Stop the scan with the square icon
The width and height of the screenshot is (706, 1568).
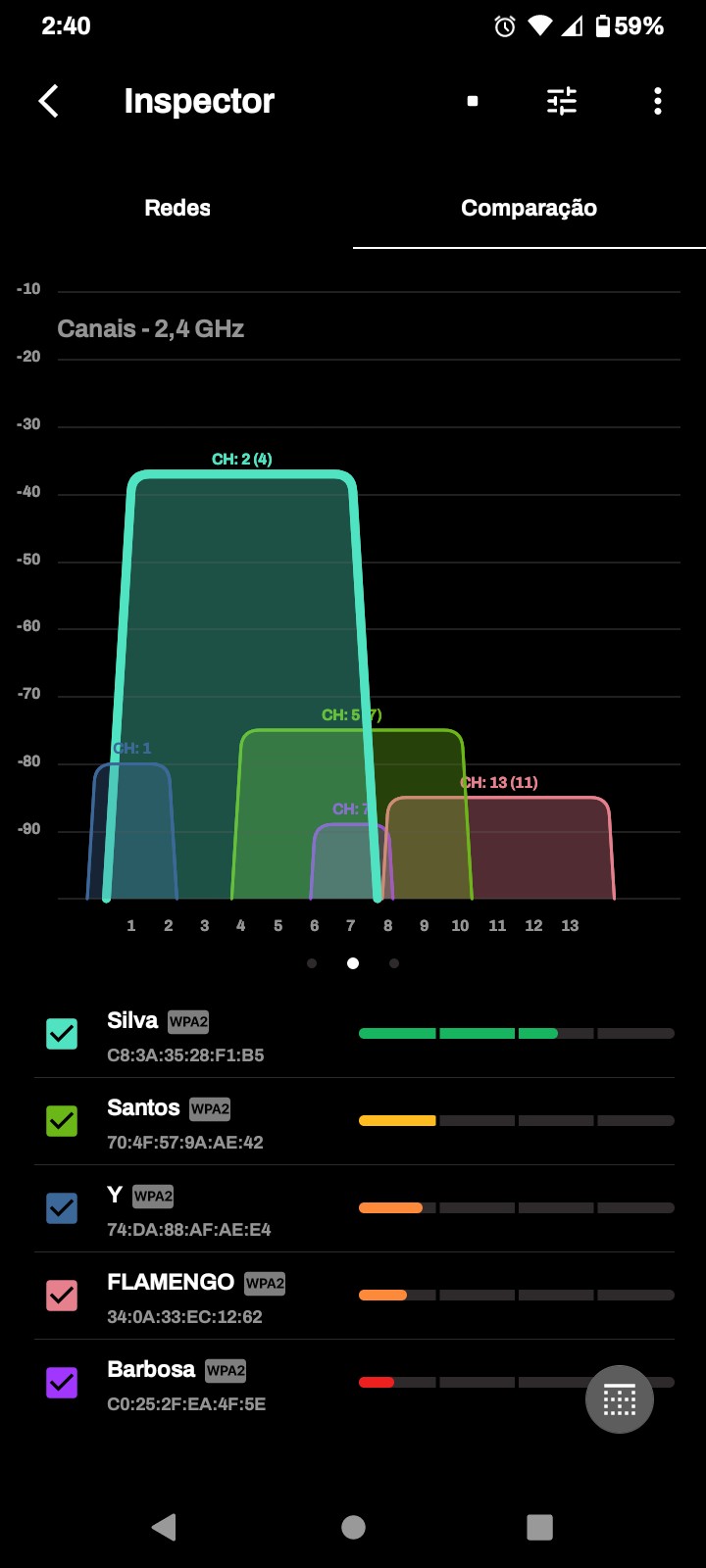473,101
